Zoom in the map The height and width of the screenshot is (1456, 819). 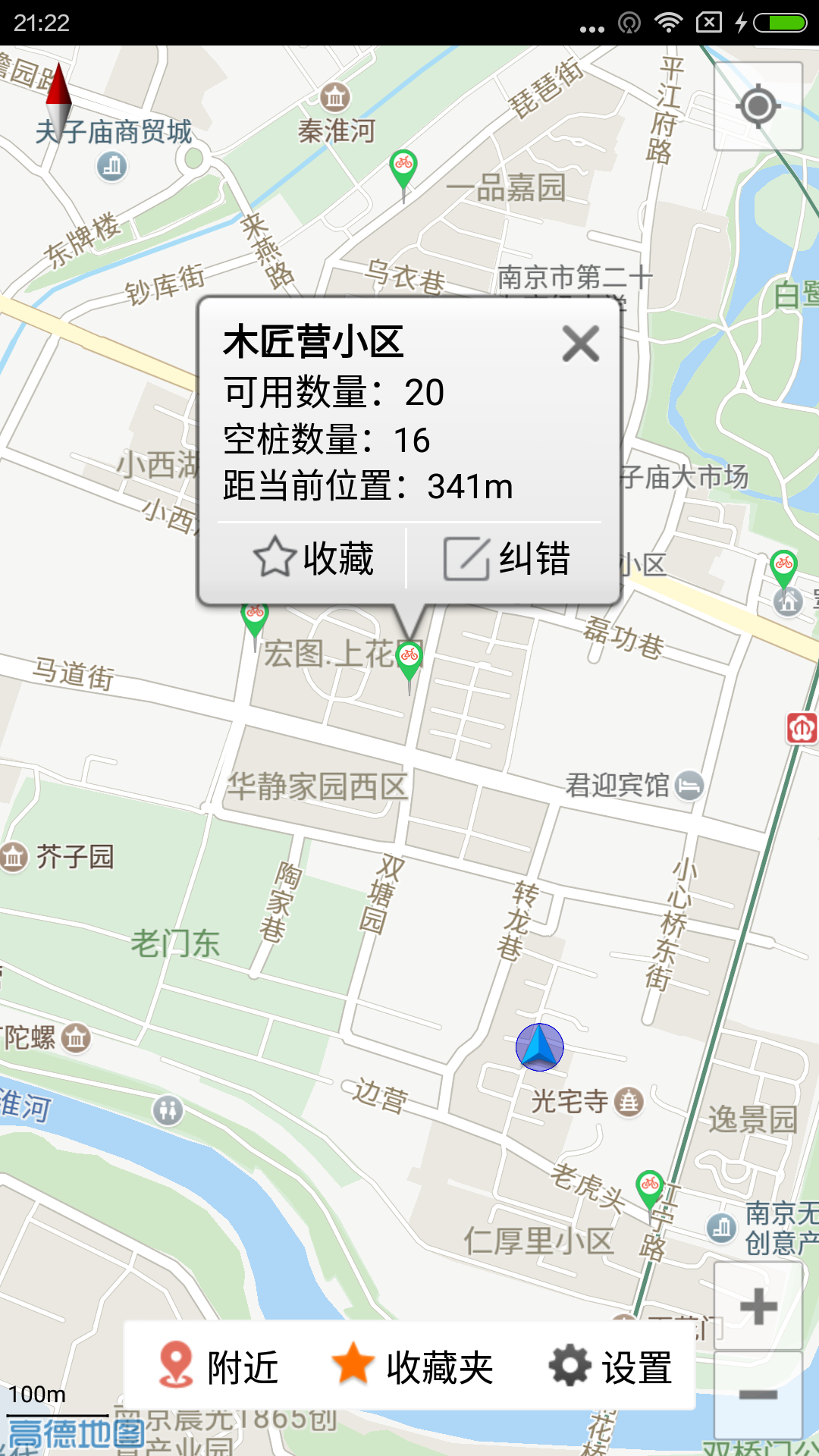[x=758, y=1306]
